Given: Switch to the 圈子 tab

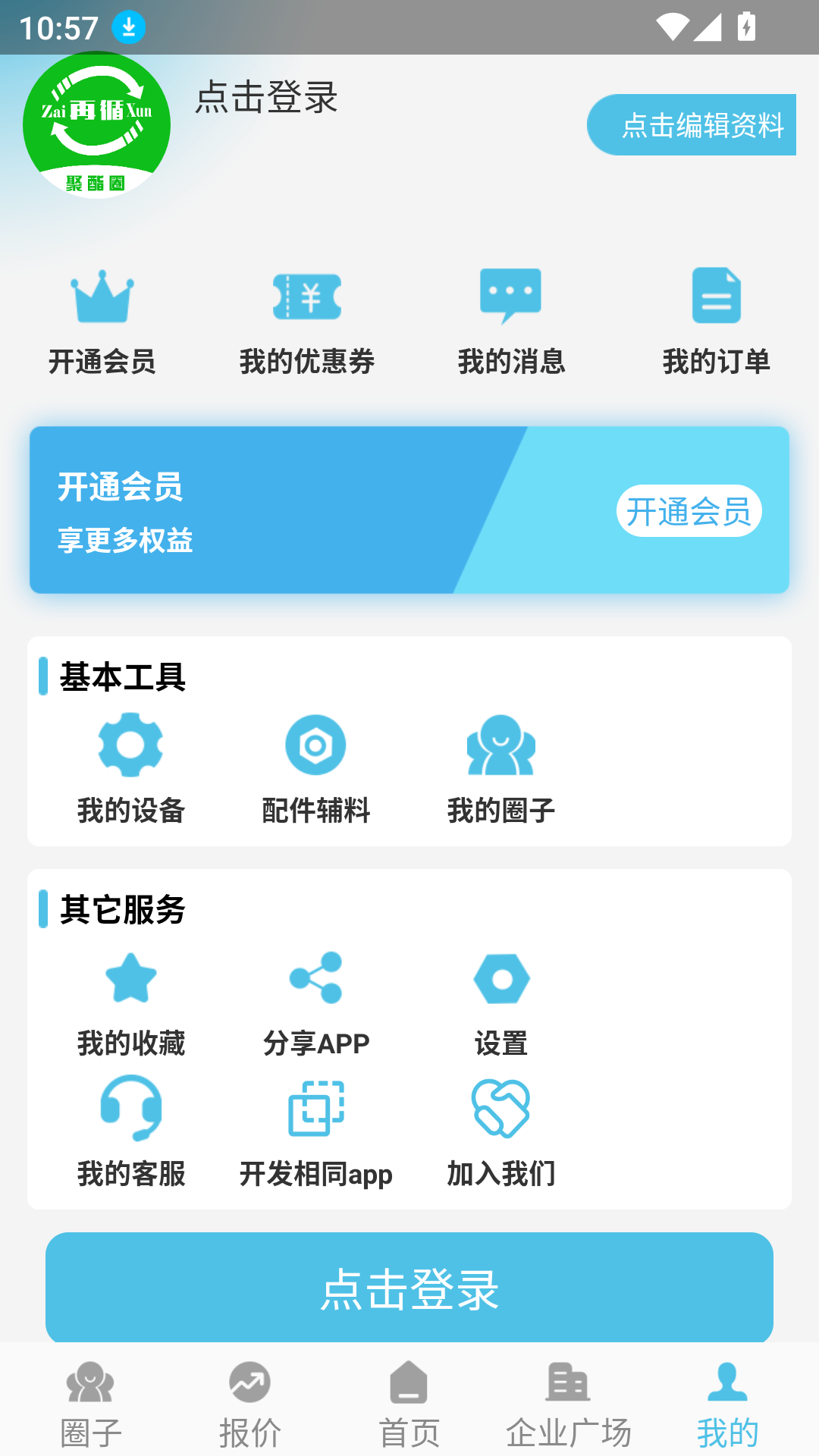Looking at the screenshot, I should pos(91,1403).
